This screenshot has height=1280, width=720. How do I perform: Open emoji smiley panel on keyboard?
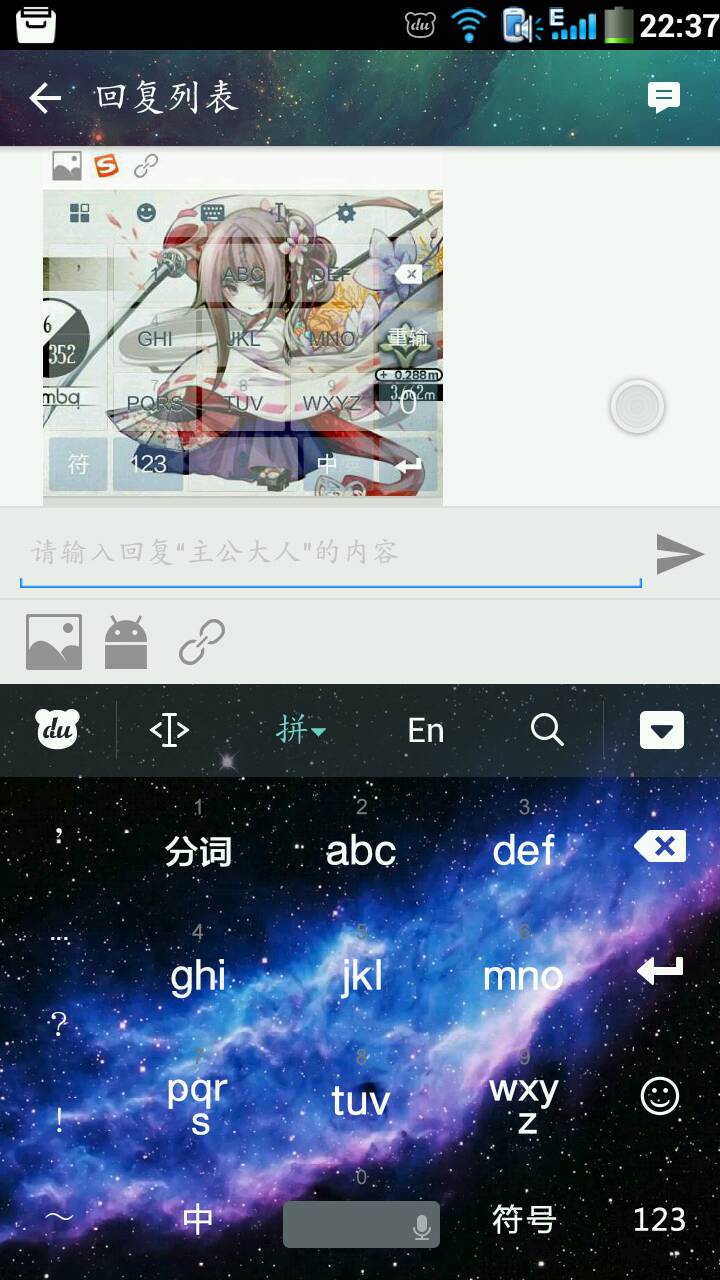click(660, 1096)
